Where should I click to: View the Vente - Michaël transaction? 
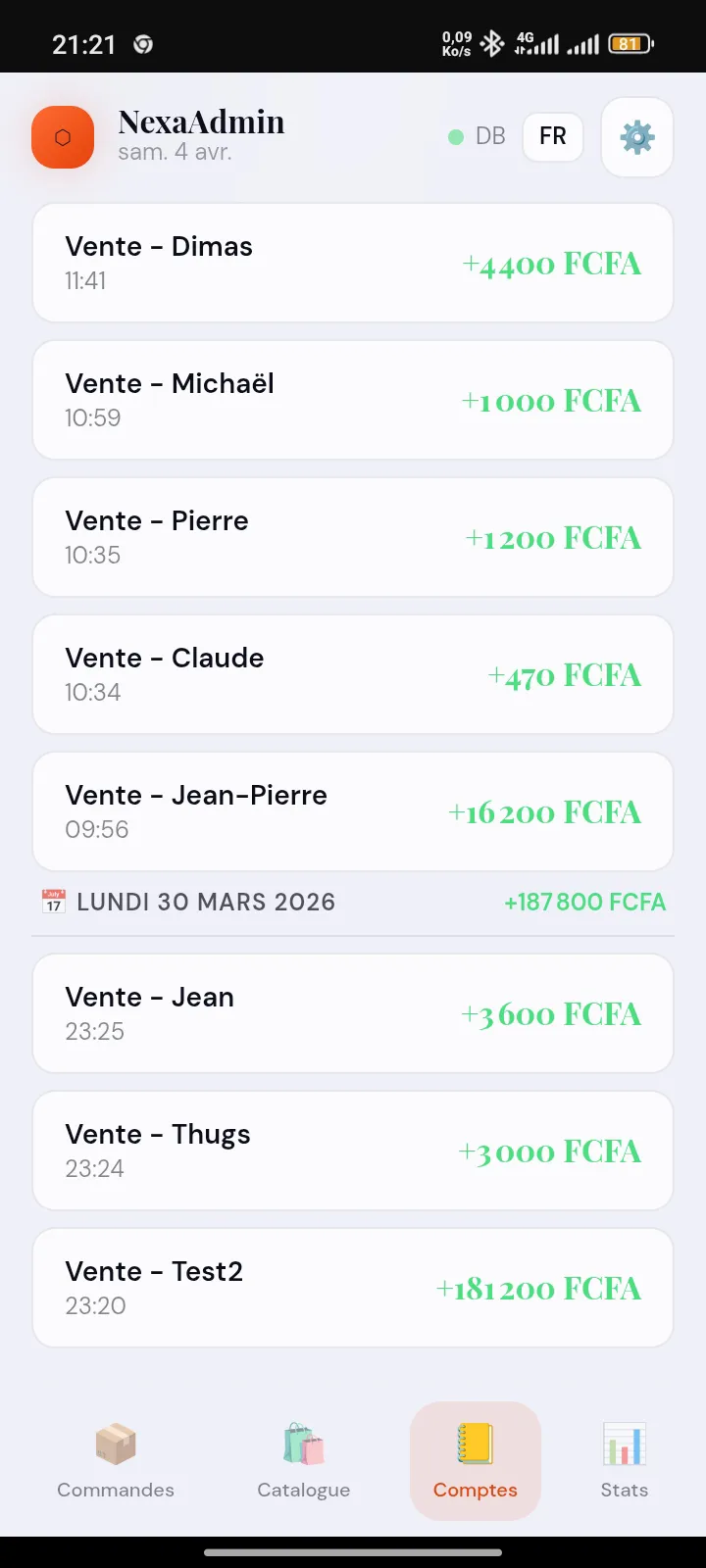(353, 400)
